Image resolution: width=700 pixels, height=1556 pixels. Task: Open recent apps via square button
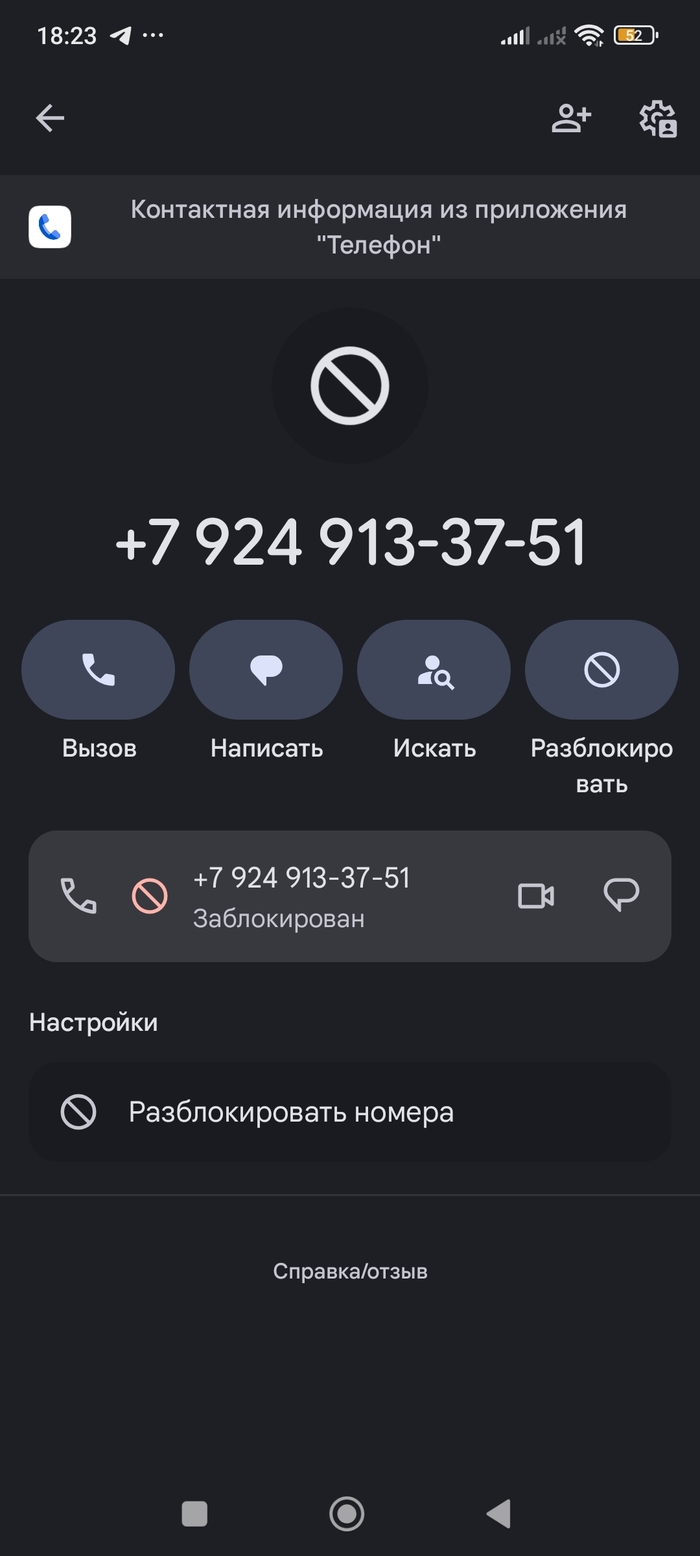[195, 1513]
